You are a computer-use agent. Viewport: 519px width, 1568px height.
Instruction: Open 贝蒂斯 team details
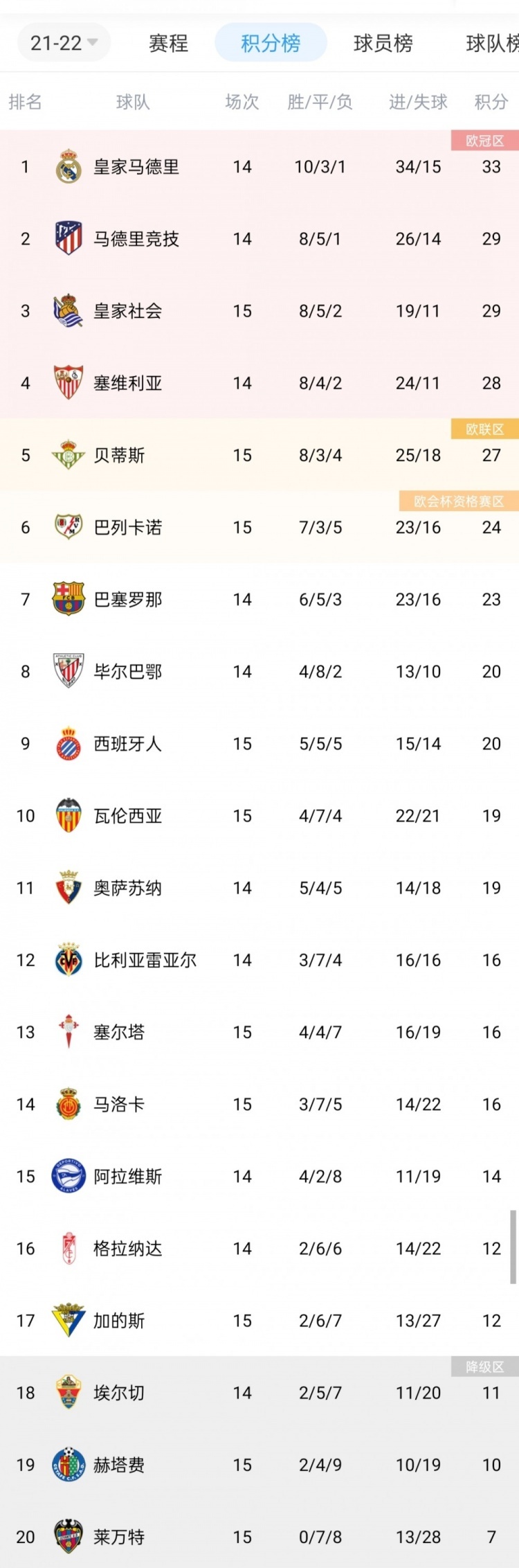pyautogui.click(x=259, y=454)
